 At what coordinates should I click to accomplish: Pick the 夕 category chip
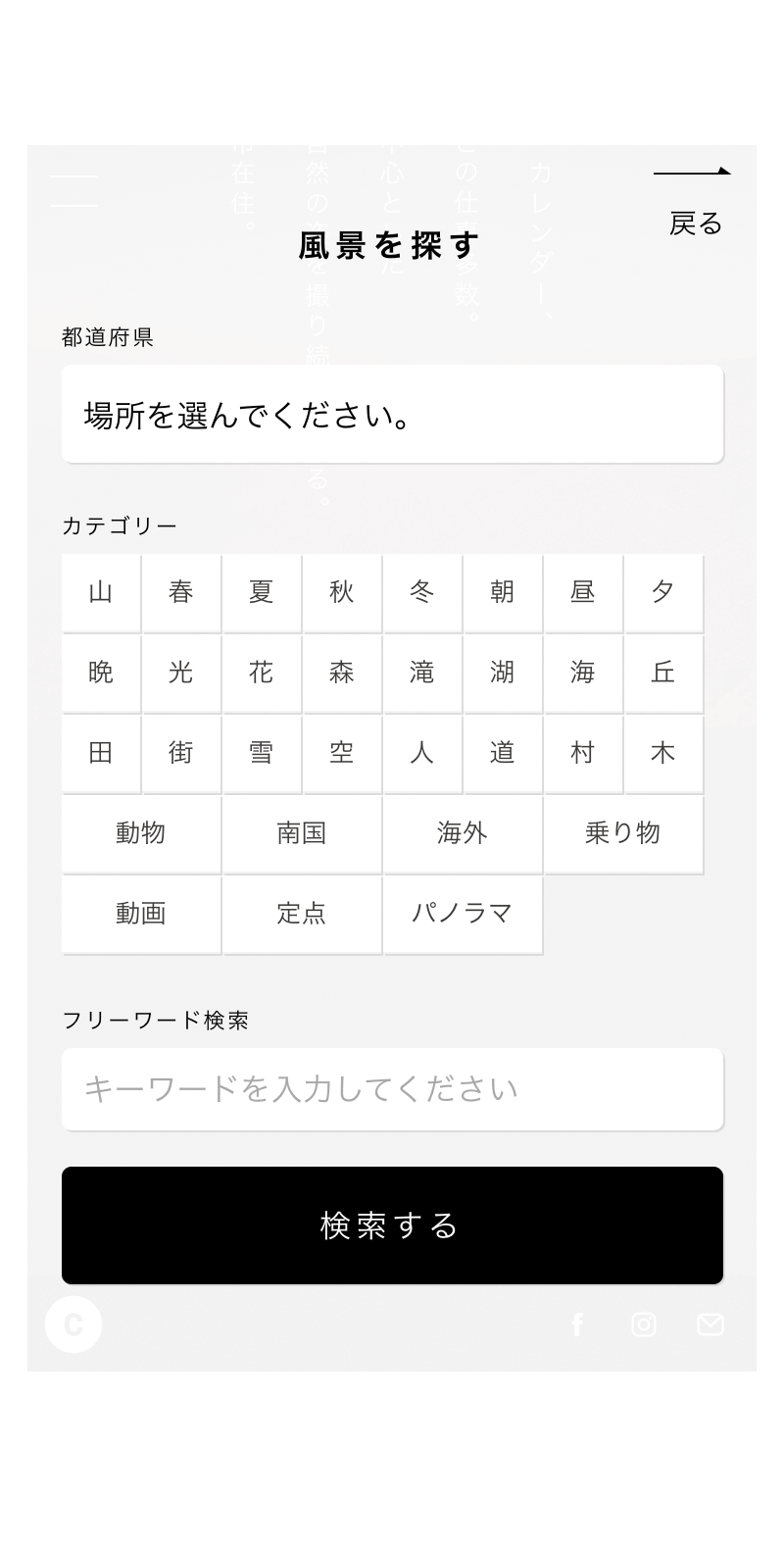point(663,592)
